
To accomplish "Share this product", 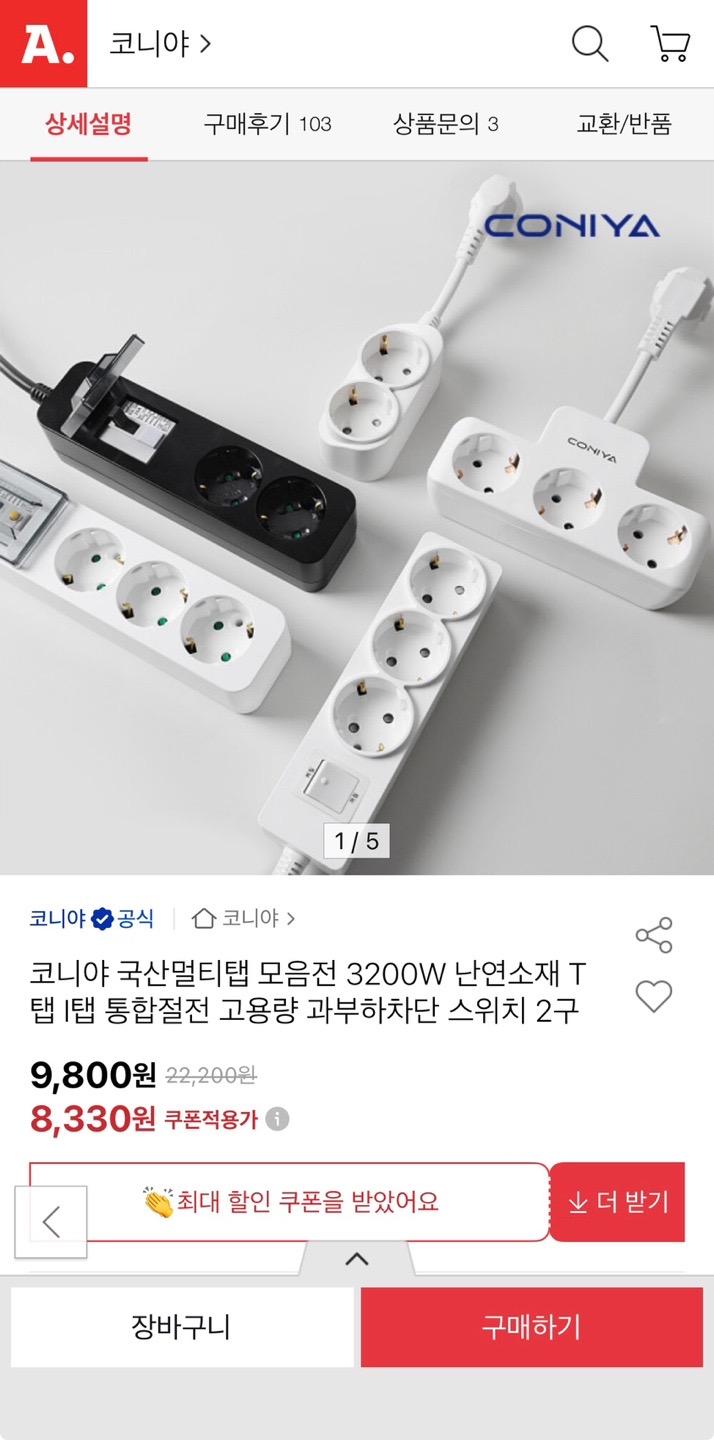I will 654,935.
